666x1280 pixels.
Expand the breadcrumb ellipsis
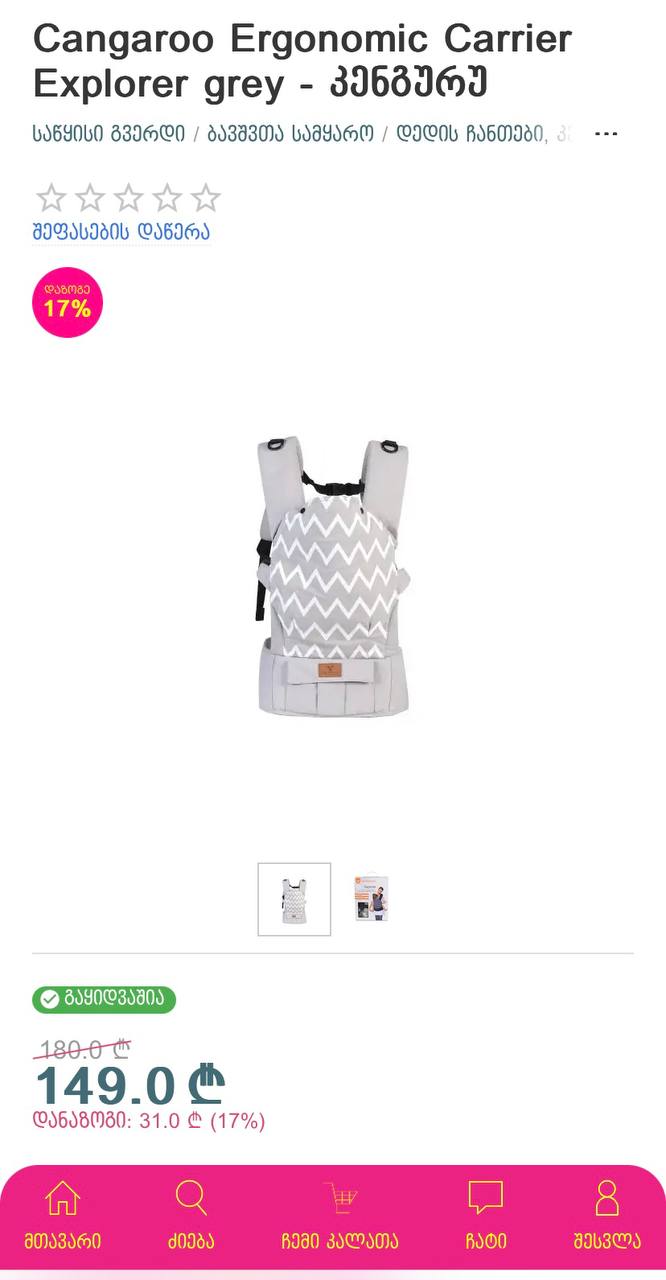[x=606, y=134]
